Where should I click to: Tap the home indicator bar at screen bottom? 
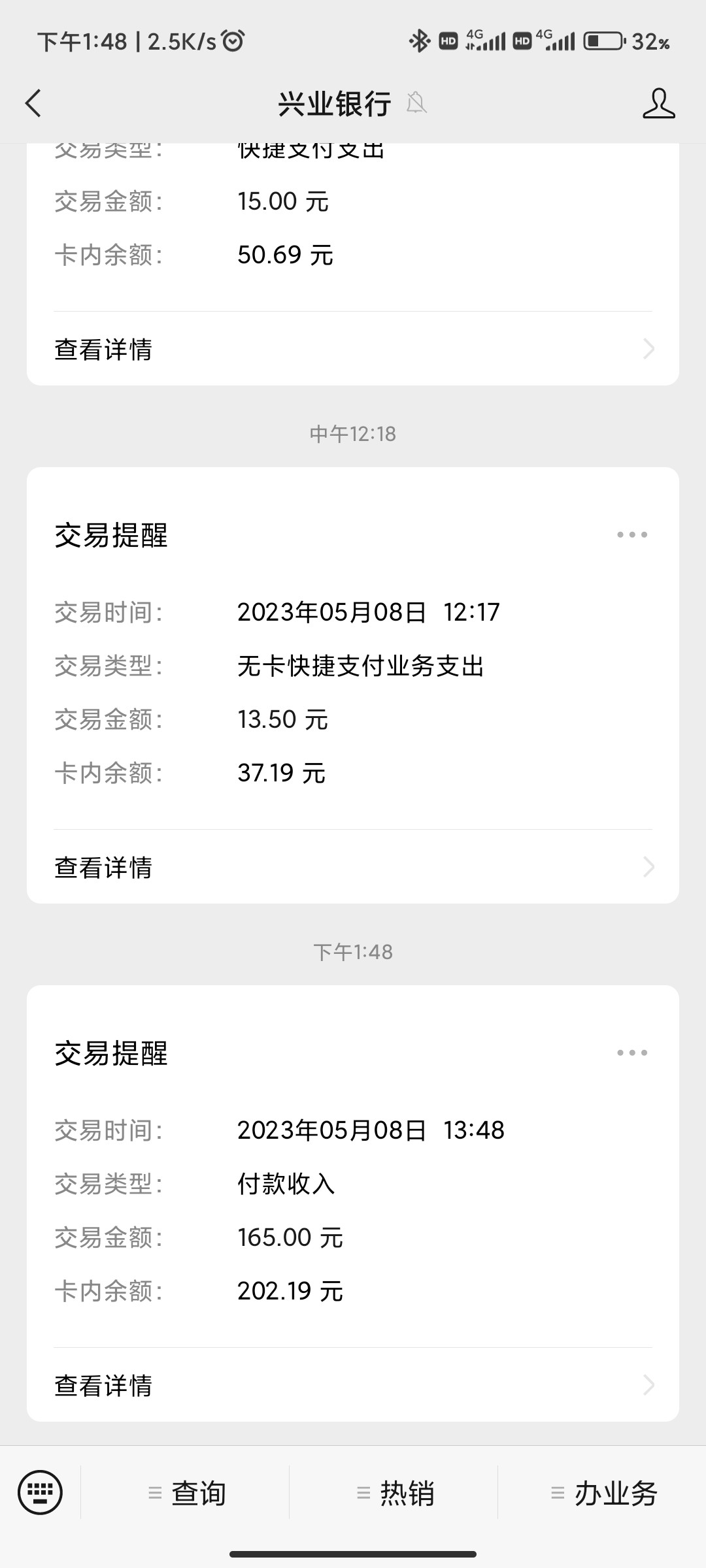coord(353,1555)
